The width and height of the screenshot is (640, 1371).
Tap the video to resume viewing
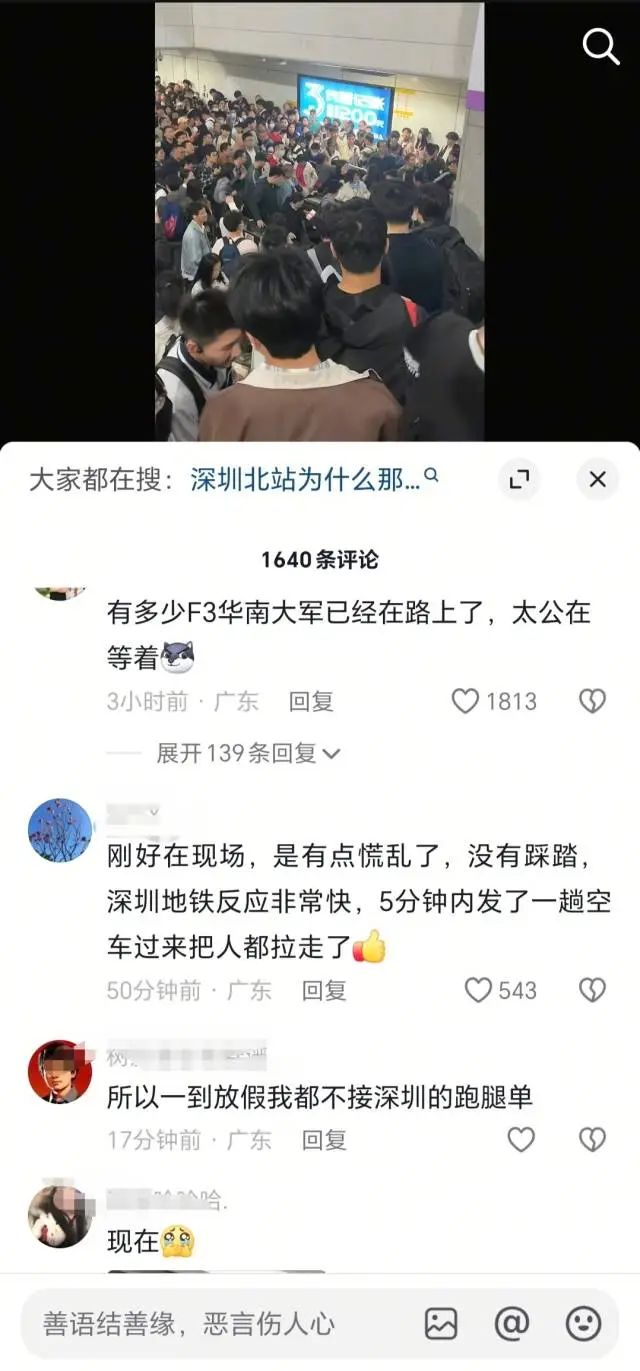[x=320, y=220]
